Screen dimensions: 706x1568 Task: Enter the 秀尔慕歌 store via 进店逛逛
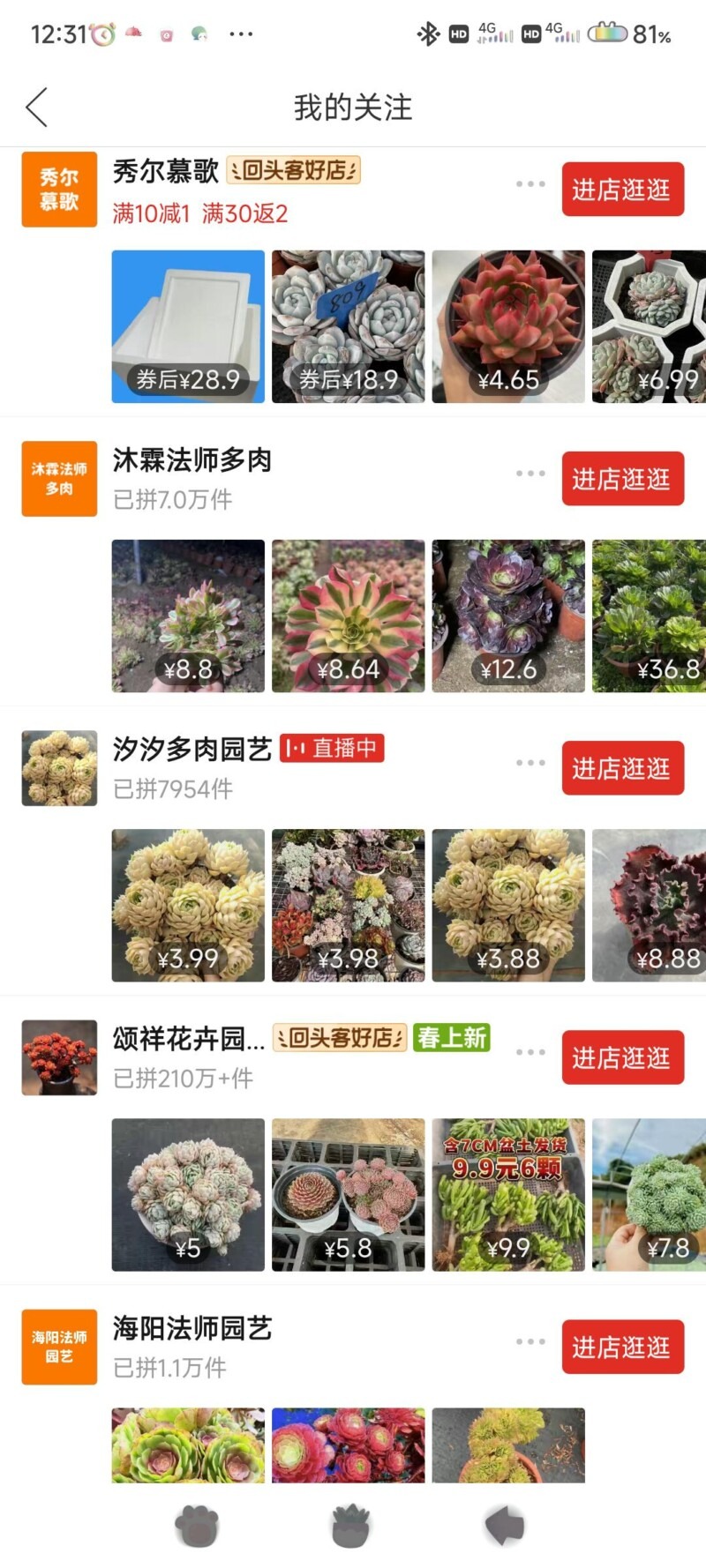[622, 189]
